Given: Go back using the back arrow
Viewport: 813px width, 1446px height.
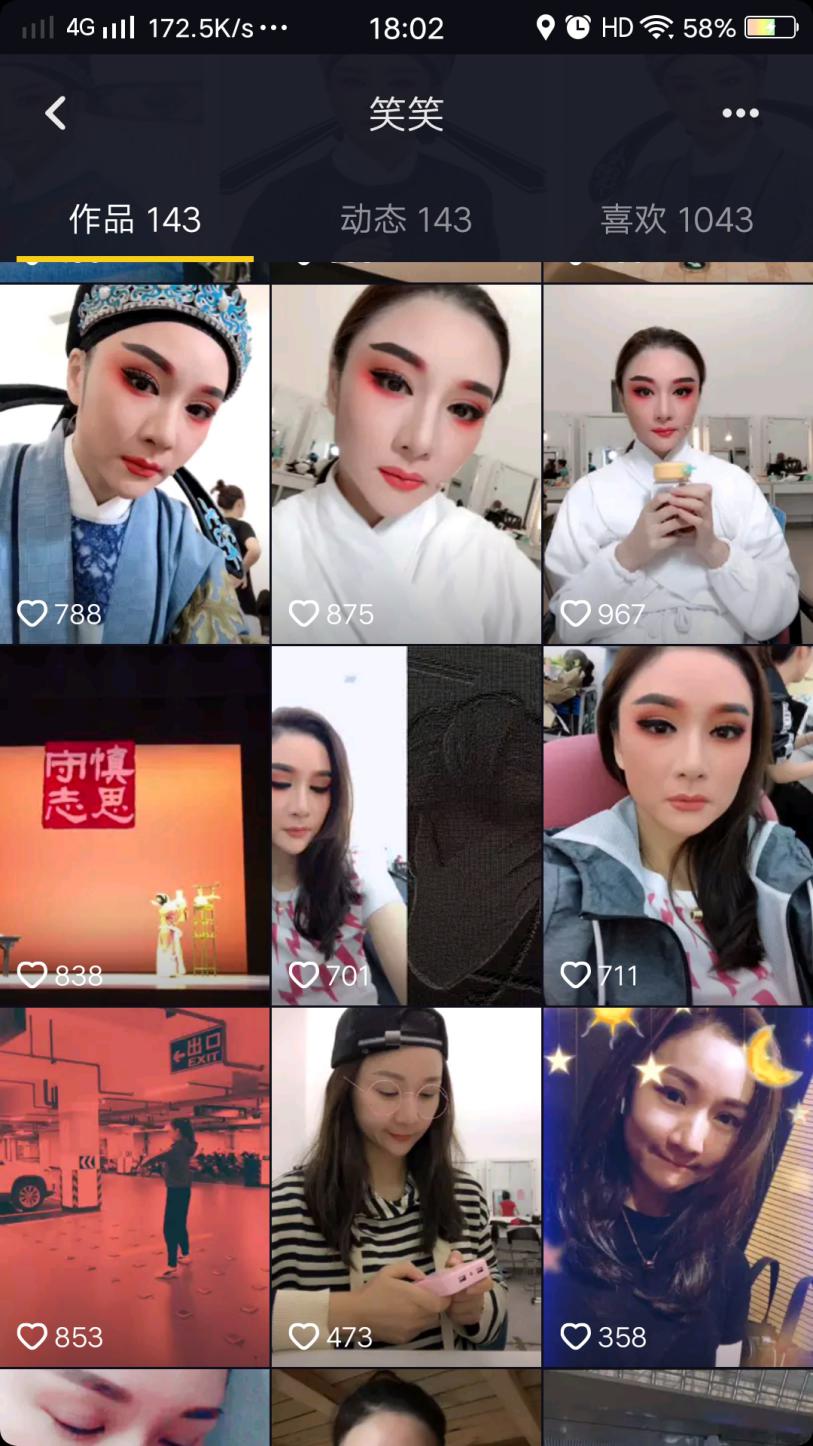Looking at the screenshot, I should (55, 113).
